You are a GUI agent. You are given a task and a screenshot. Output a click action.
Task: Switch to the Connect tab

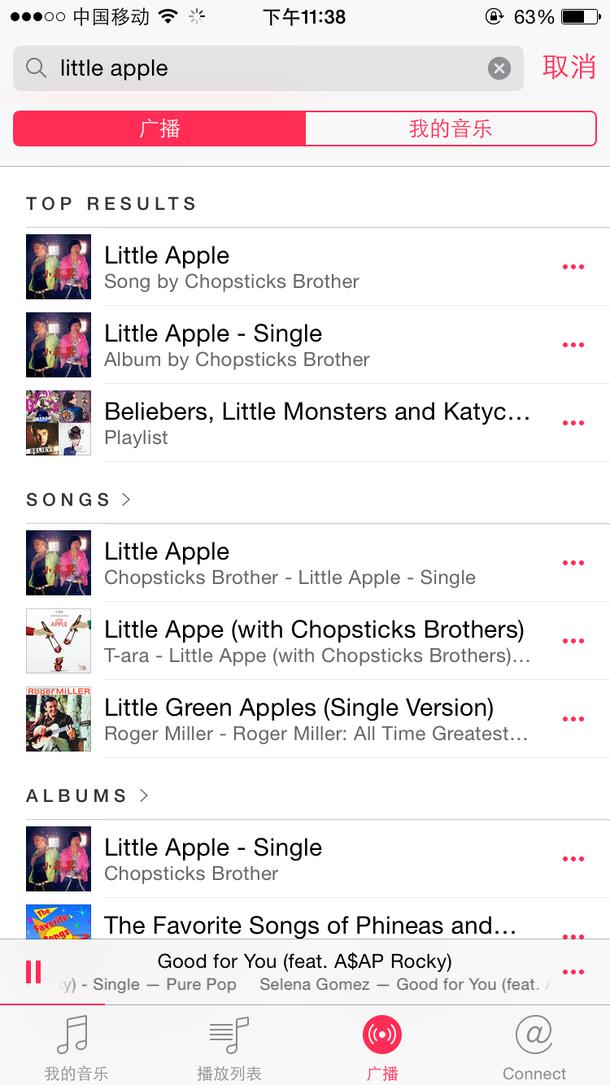[534, 1046]
